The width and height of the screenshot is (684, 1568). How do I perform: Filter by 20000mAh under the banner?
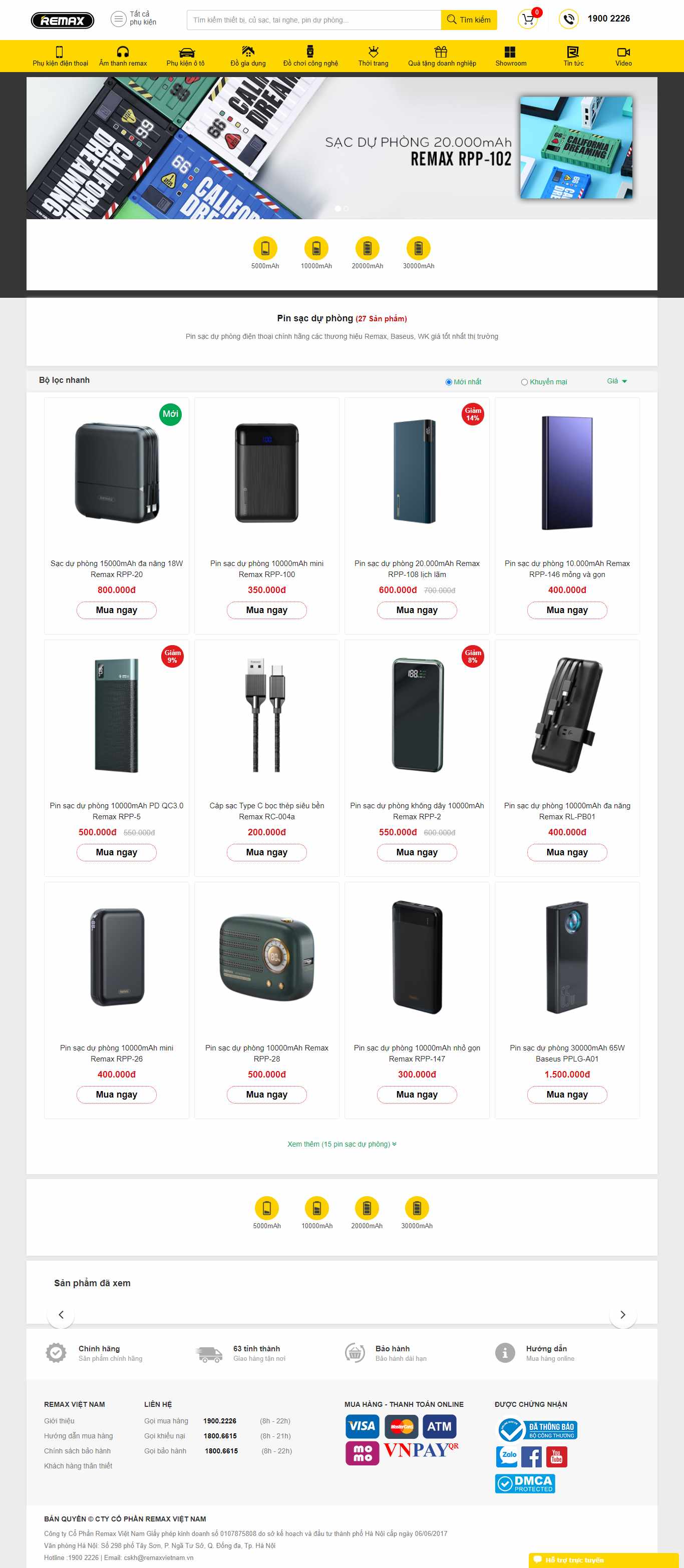click(x=367, y=253)
